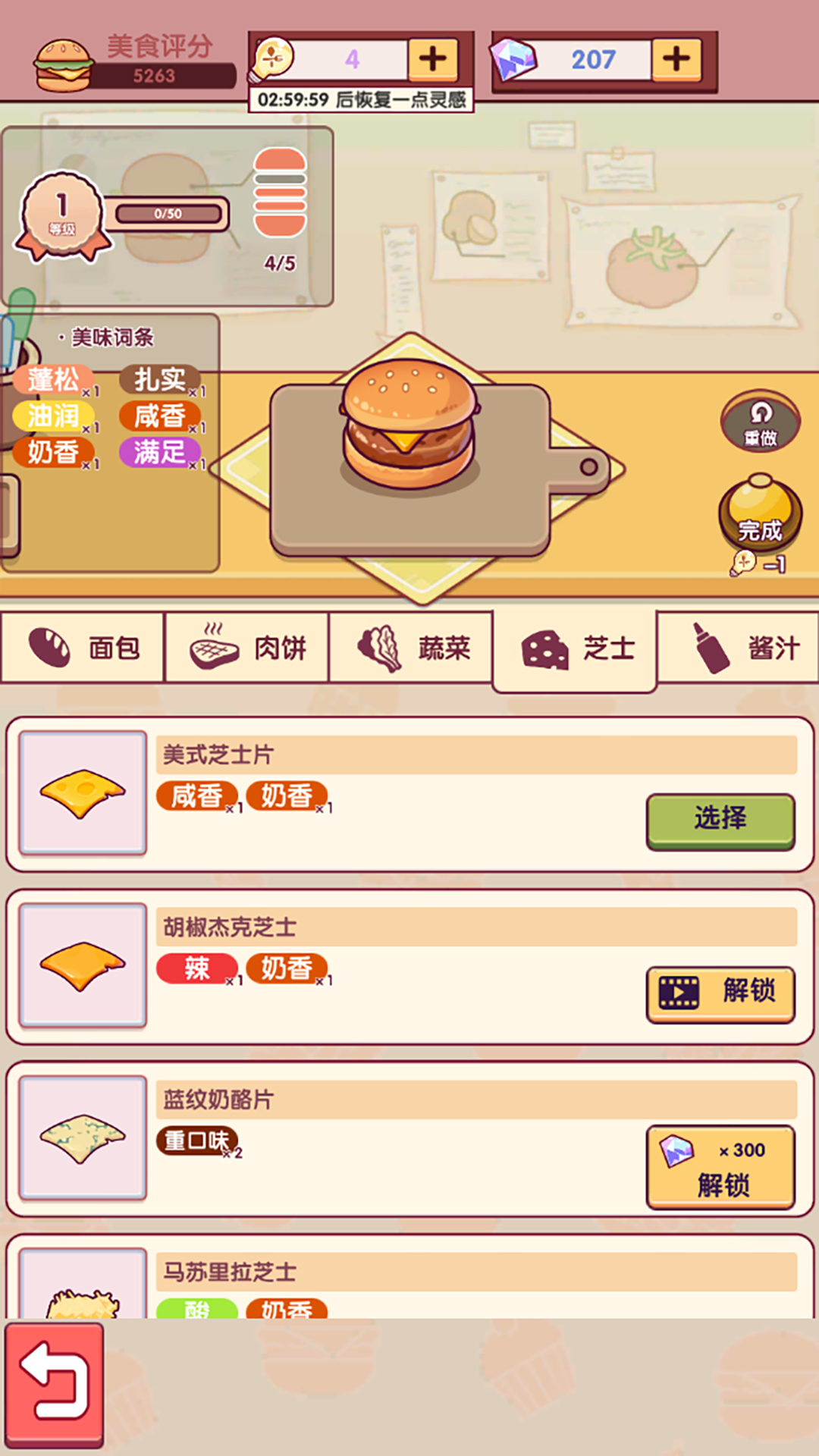Switch to the 肉饼 patty tab

[x=246, y=648]
